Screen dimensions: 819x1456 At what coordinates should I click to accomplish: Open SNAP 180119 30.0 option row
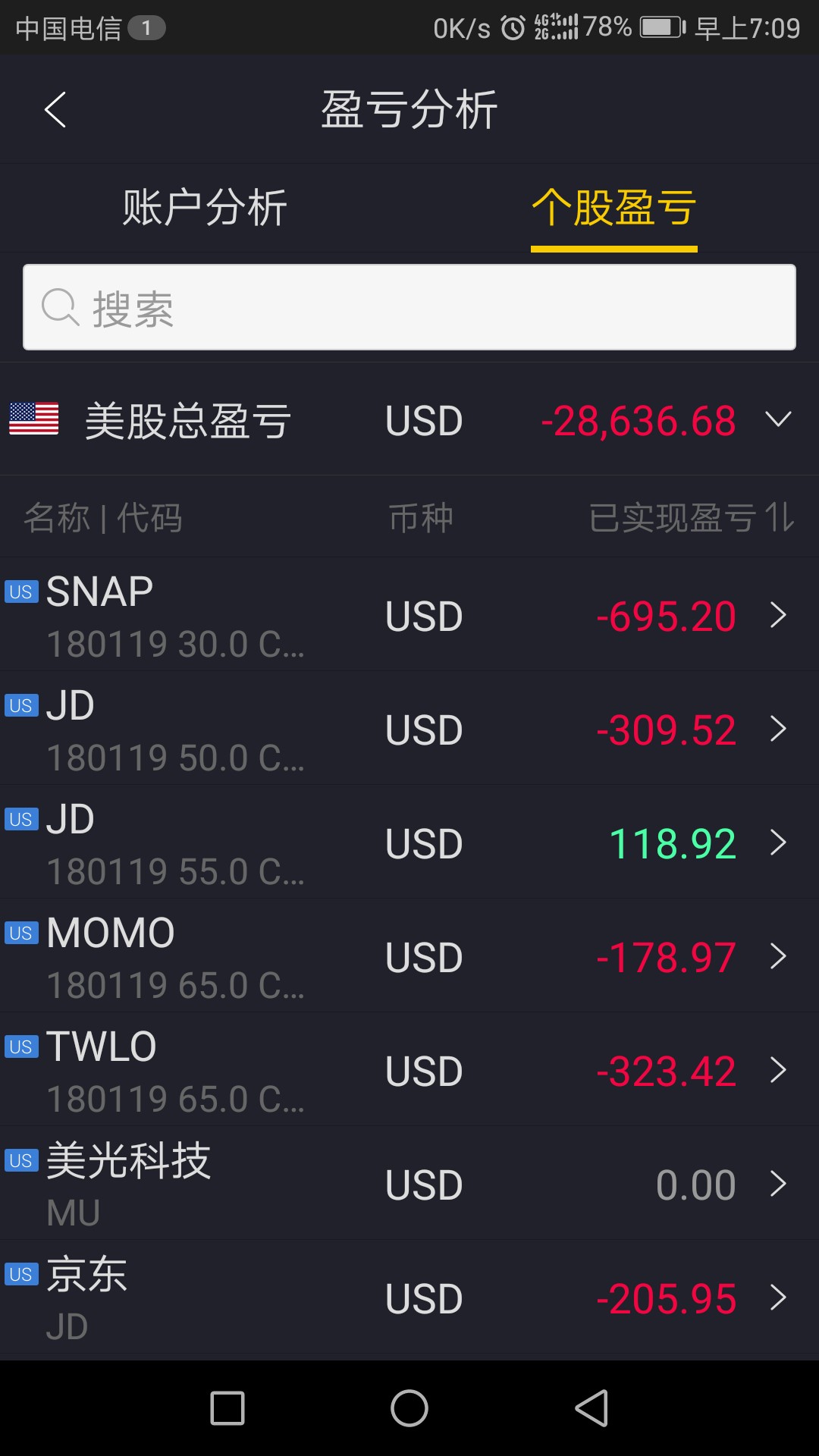pos(409,615)
